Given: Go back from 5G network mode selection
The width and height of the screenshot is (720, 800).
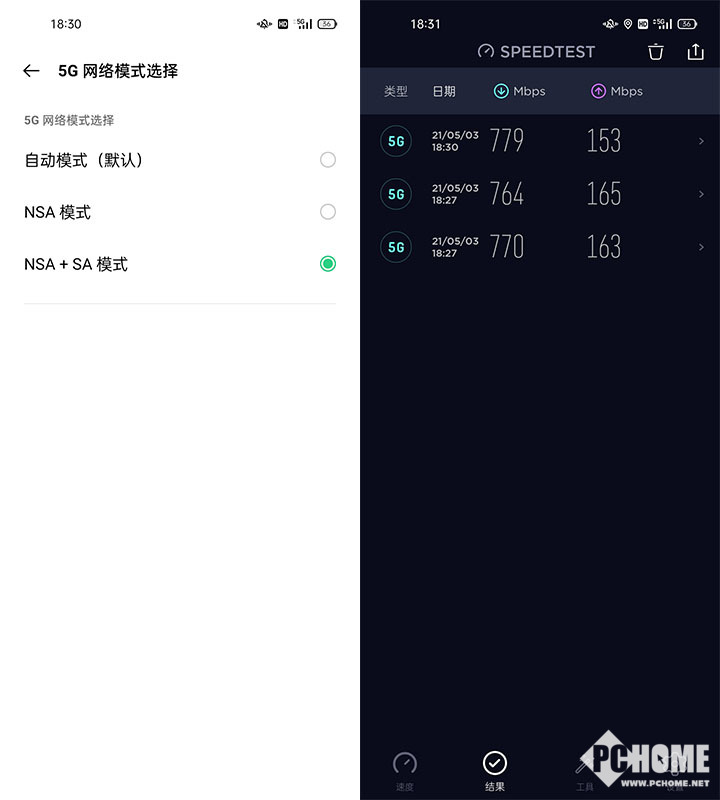Looking at the screenshot, I should pyautogui.click(x=31, y=71).
